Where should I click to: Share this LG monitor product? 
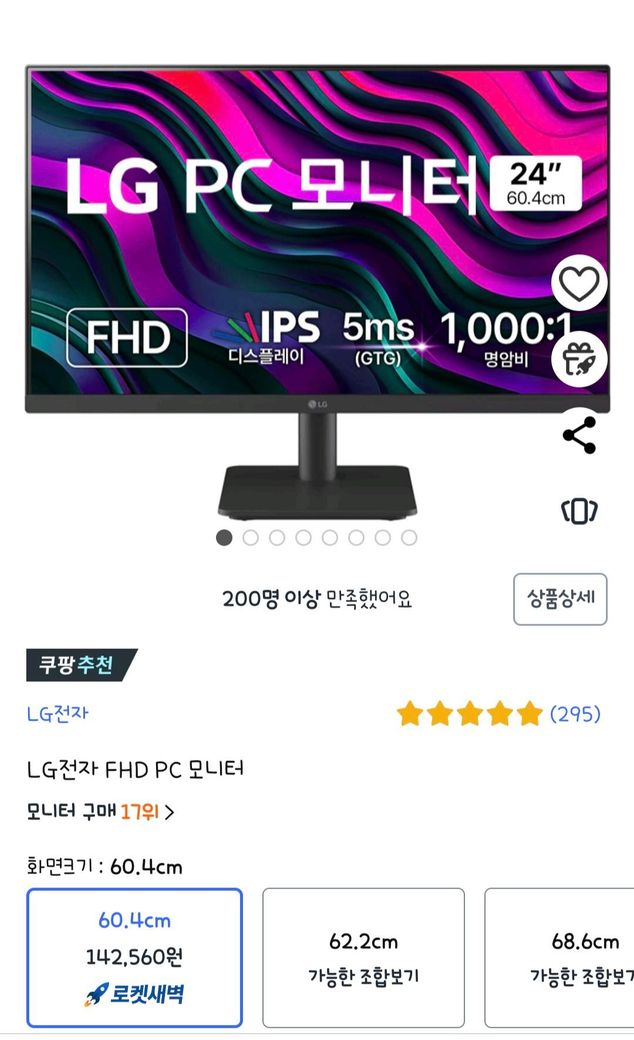tap(579, 435)
